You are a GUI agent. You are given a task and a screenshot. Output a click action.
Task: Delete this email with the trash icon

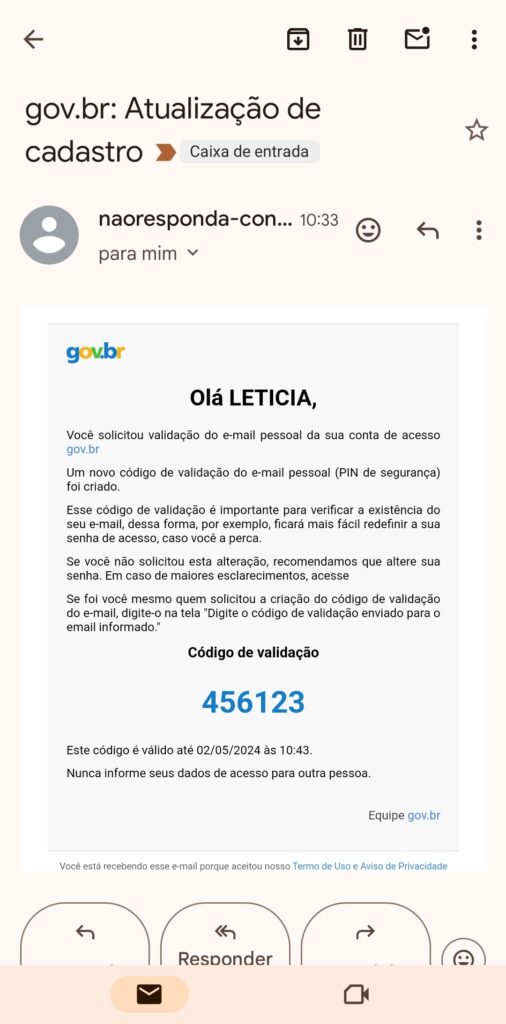pyautogui.click(x=357, y=40)
